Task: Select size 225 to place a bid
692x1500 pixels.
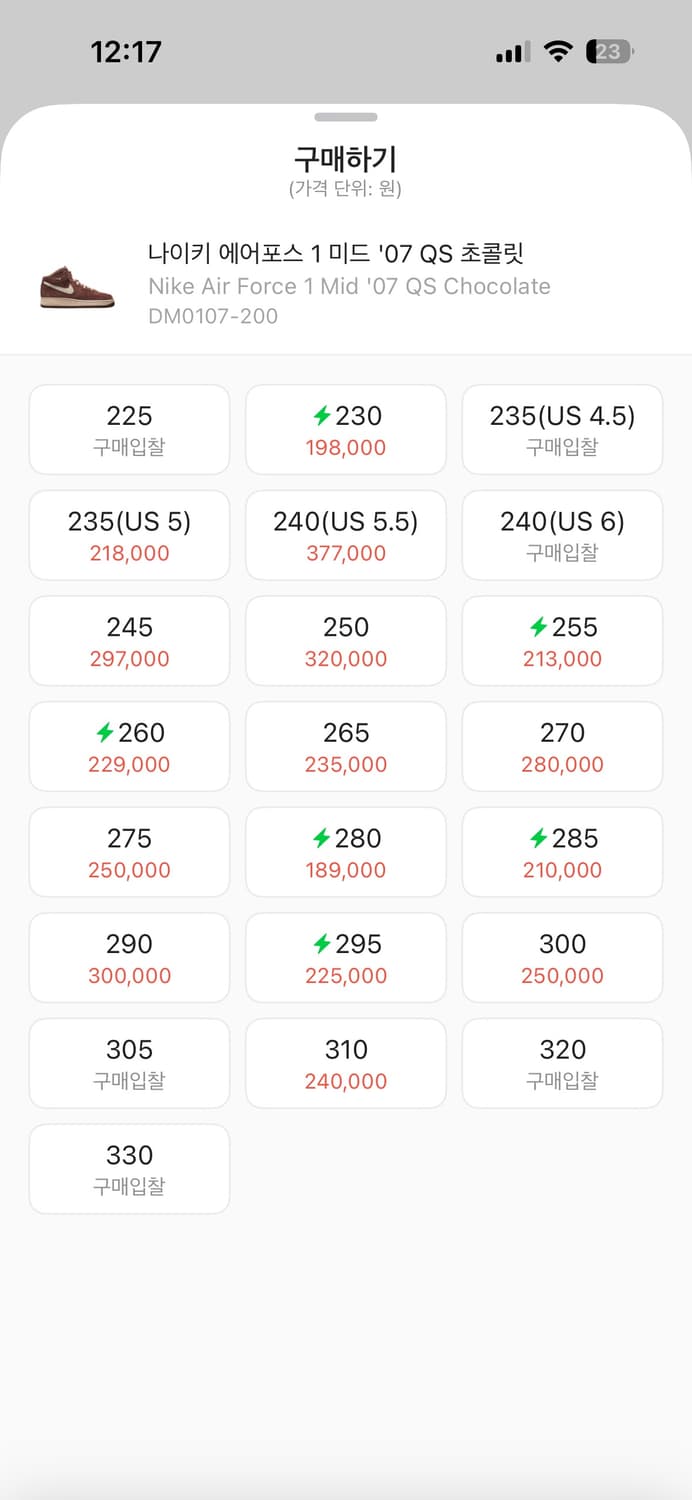Action: click(130, 430)
